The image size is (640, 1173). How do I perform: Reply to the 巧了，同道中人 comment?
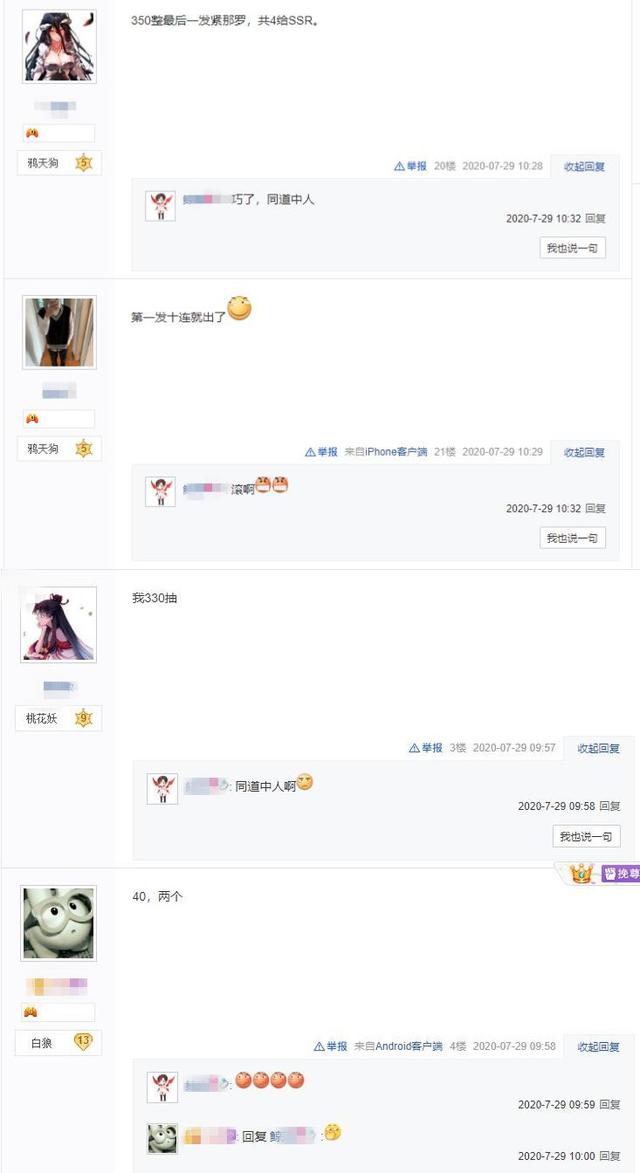pos(595,218)
